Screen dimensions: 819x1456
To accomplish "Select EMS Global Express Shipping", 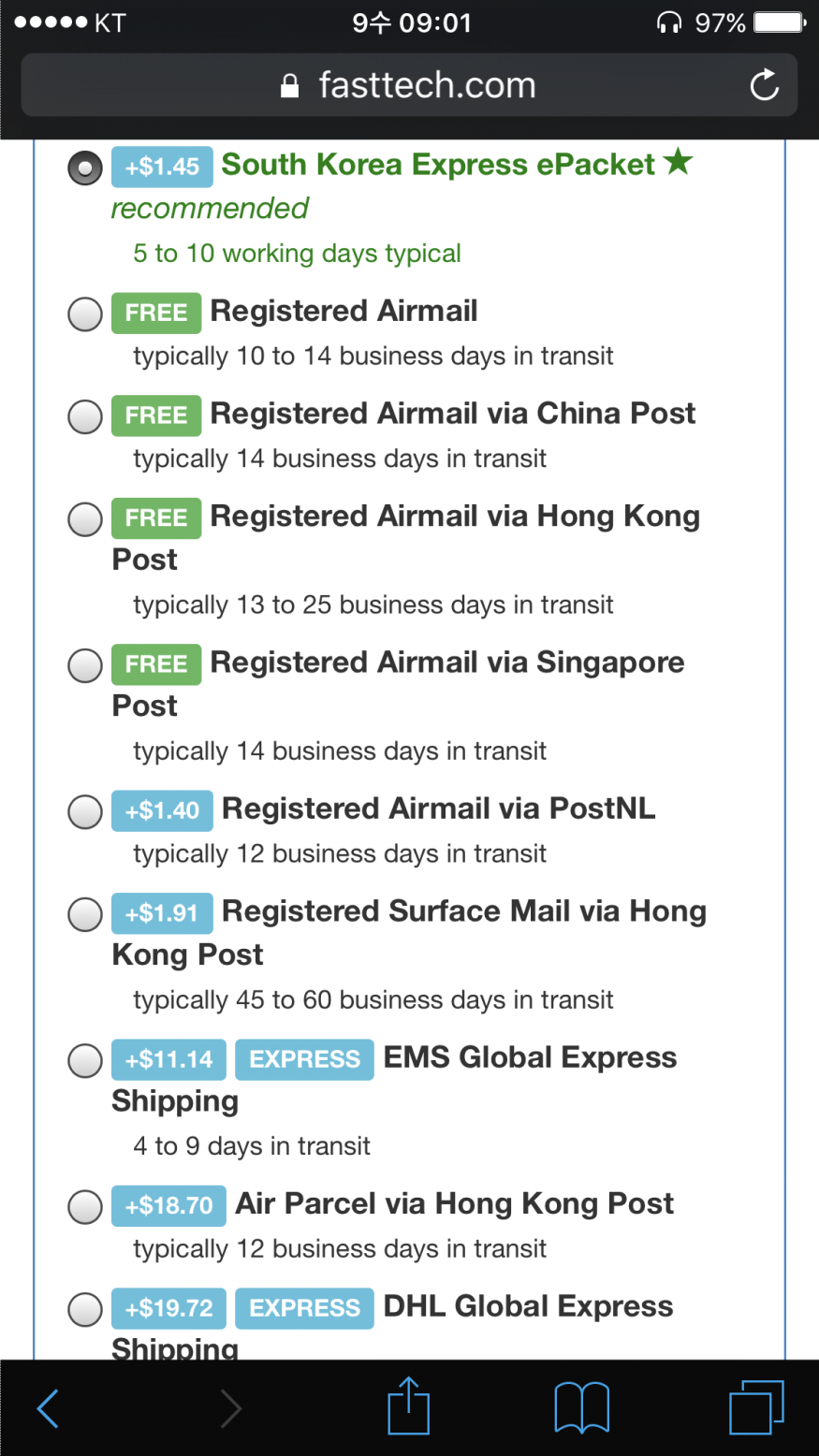I will pyautogui.click(x=85, y=1061).
